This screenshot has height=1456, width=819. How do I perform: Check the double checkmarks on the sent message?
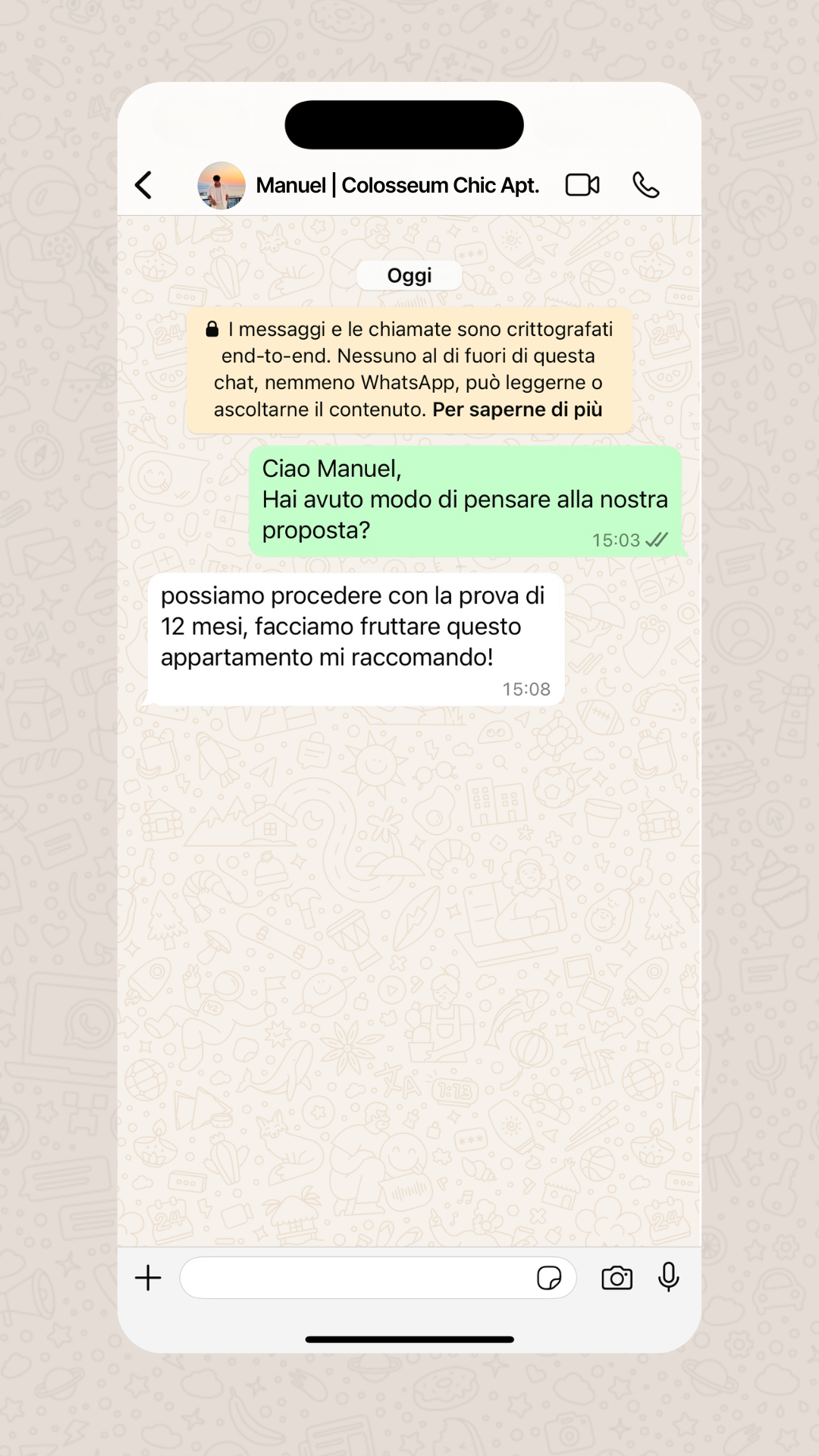(x=656, y=540)
